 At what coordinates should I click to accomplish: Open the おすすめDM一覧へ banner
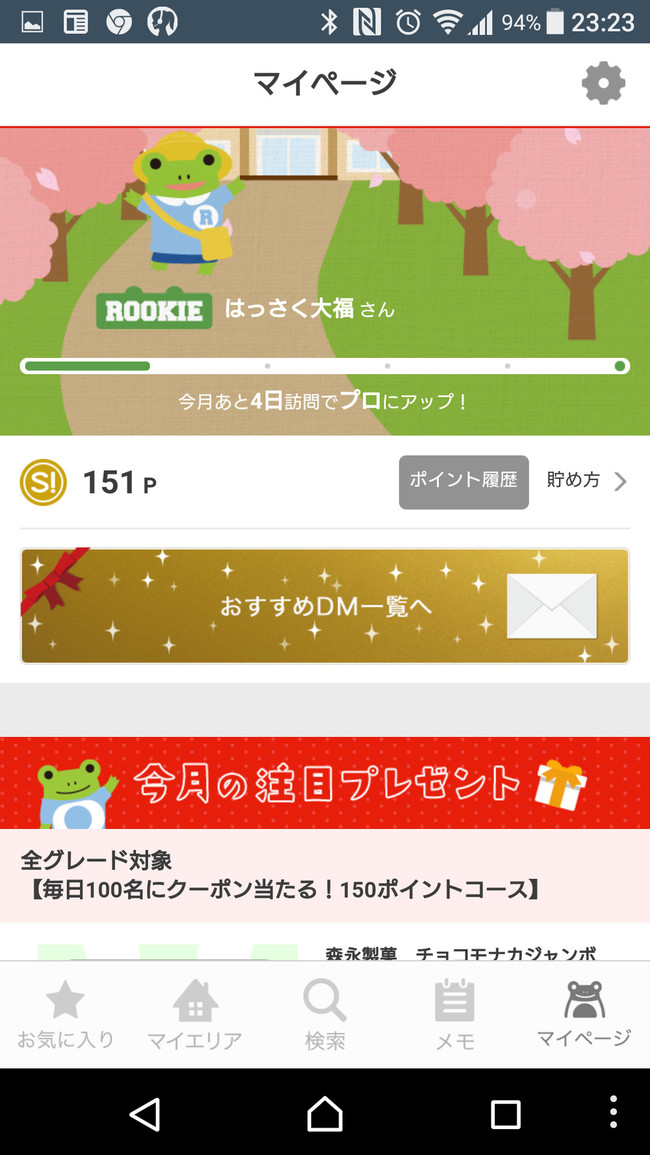(325, 606)
